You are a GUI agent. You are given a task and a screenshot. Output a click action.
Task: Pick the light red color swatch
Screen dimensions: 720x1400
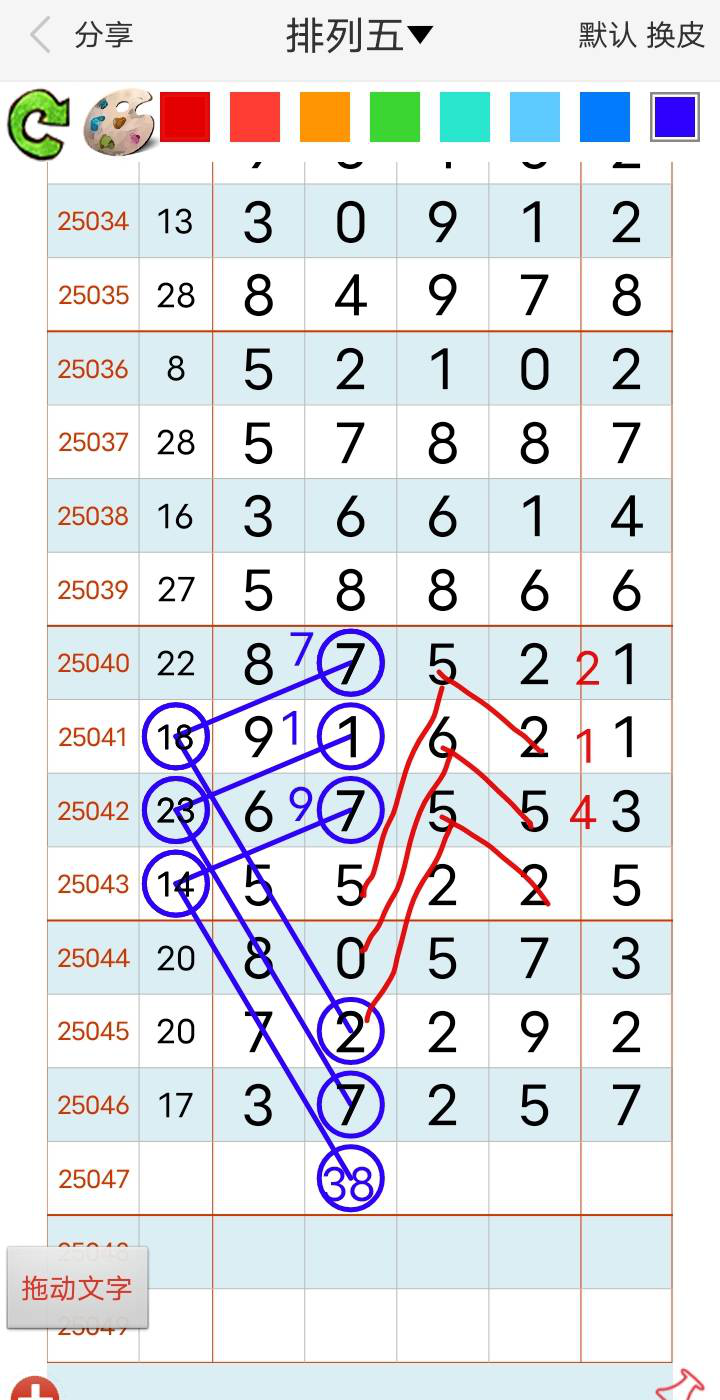coord(255,117)
